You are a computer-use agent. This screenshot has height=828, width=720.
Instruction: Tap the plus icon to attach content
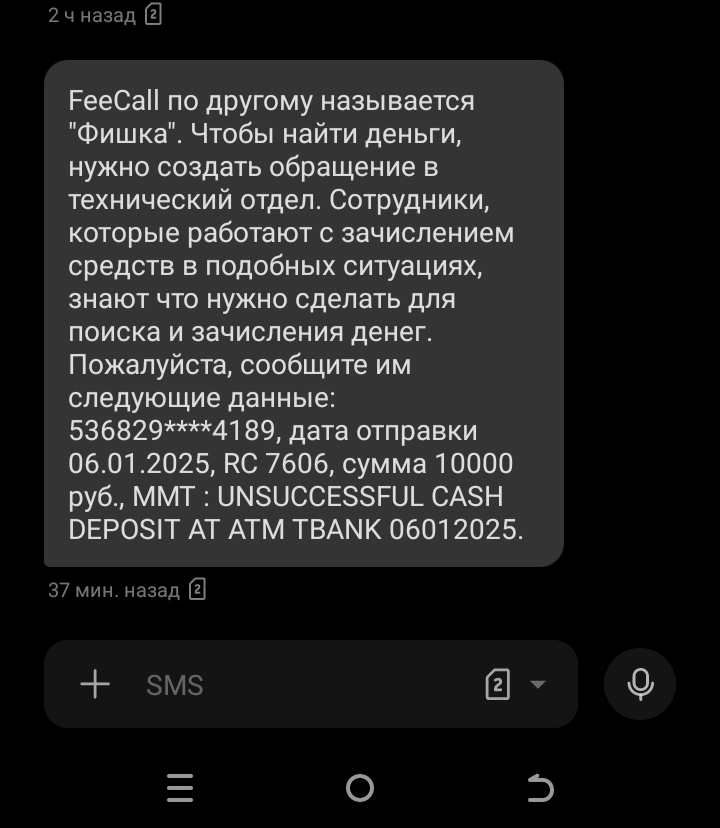coord(95,685)
